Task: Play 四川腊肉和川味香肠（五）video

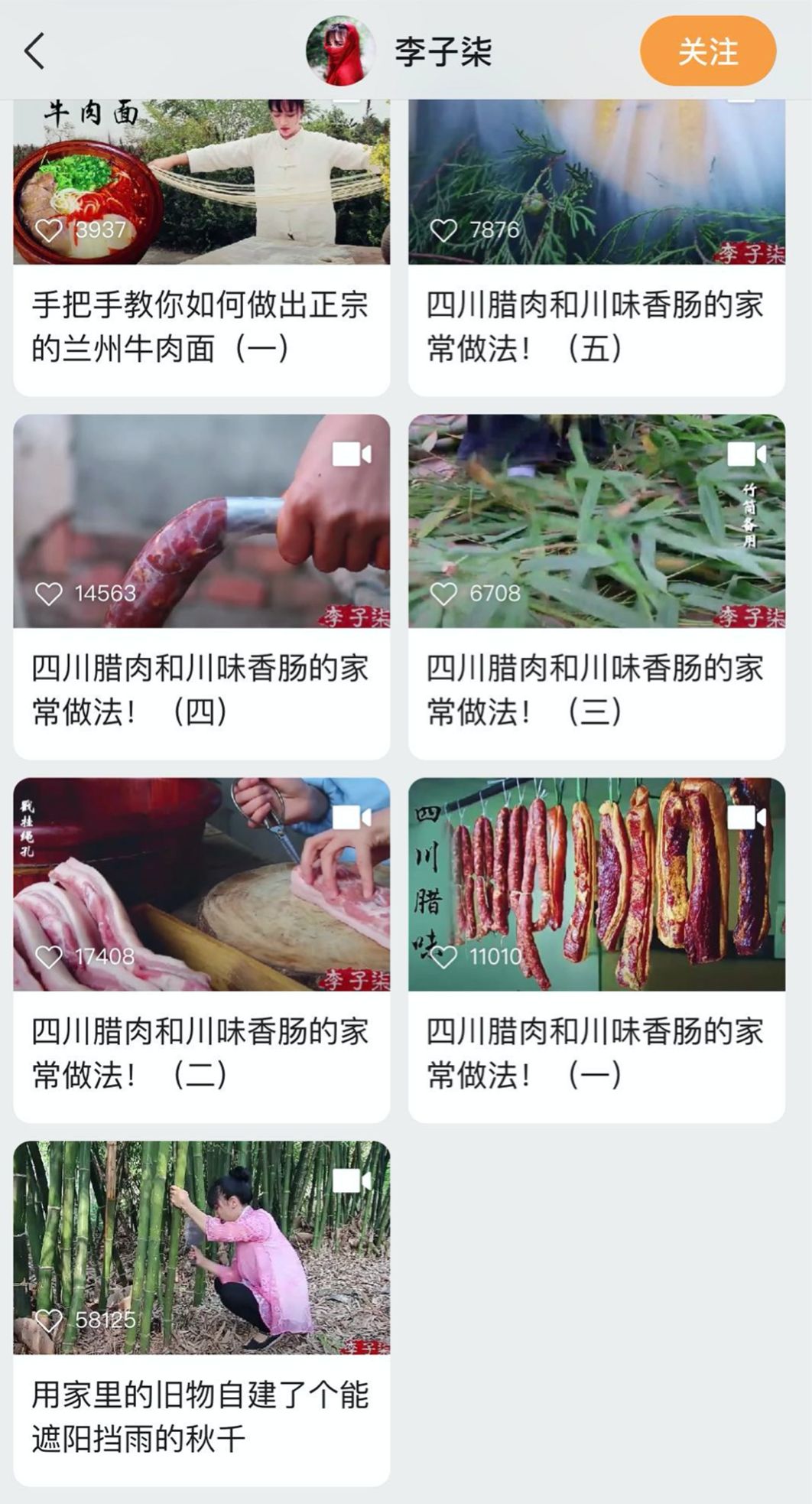Action: pos(596,184)
